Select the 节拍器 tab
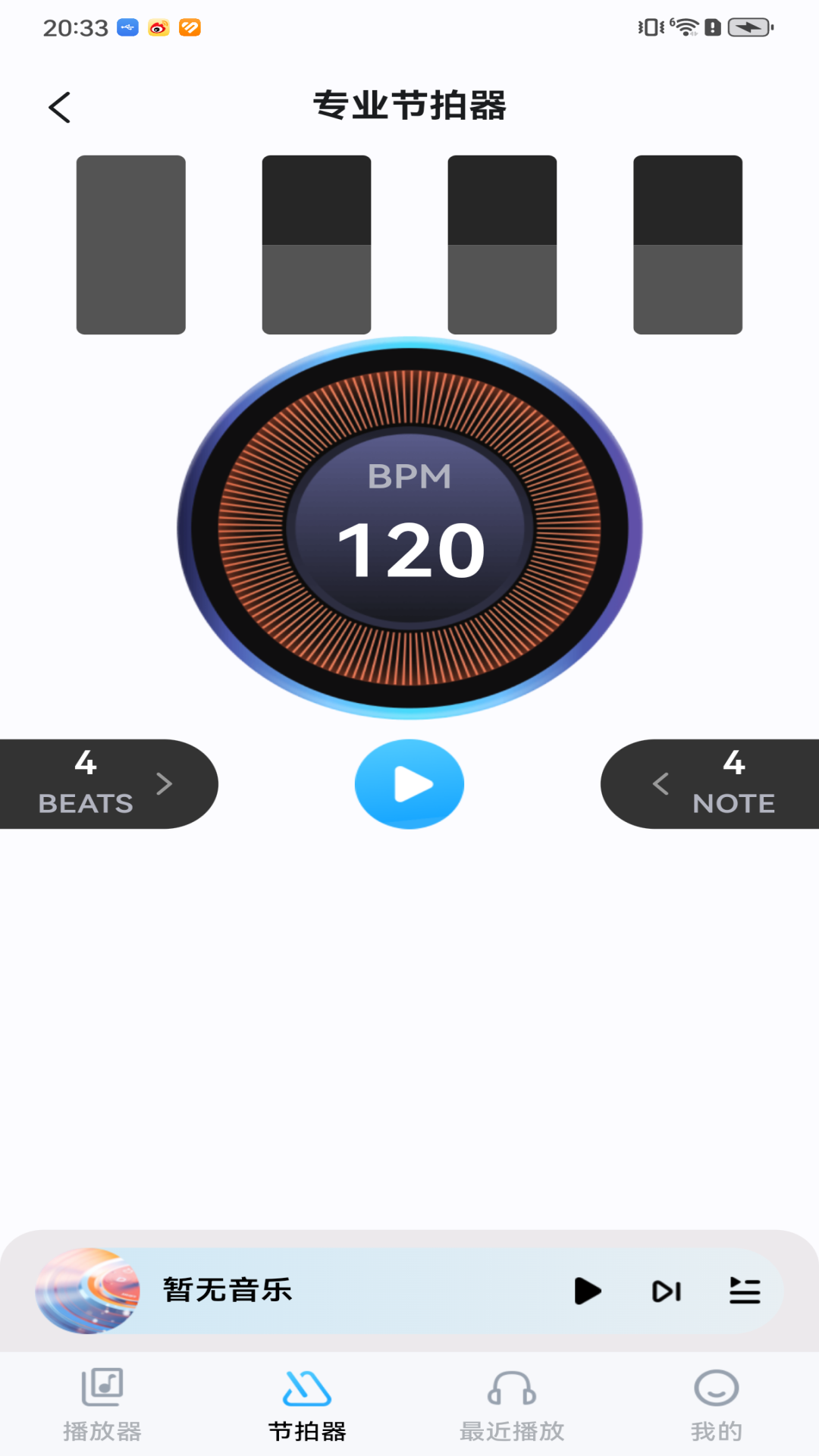This screenshot has width=819, height=1456. (x=307, y=1404)
